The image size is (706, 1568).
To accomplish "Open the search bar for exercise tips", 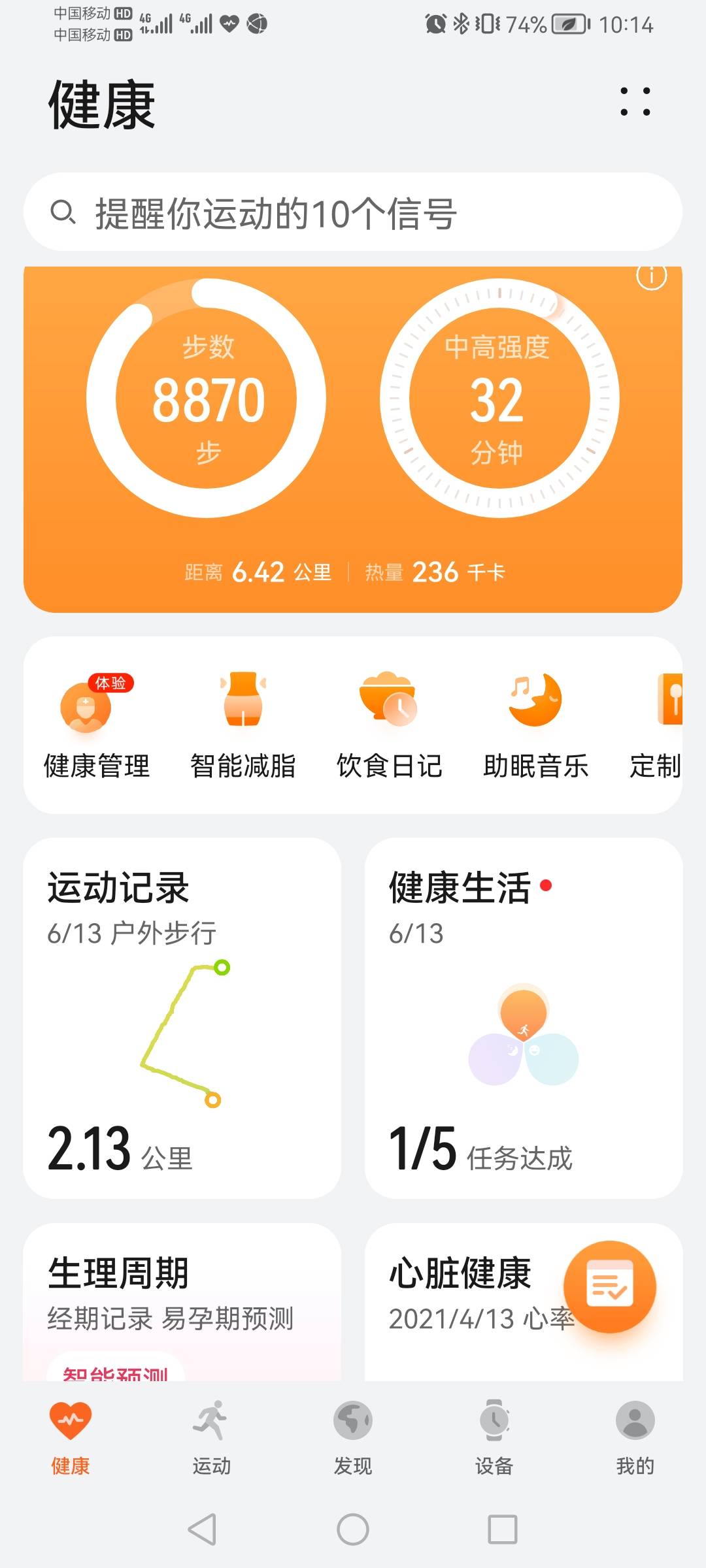I will 353,212.
